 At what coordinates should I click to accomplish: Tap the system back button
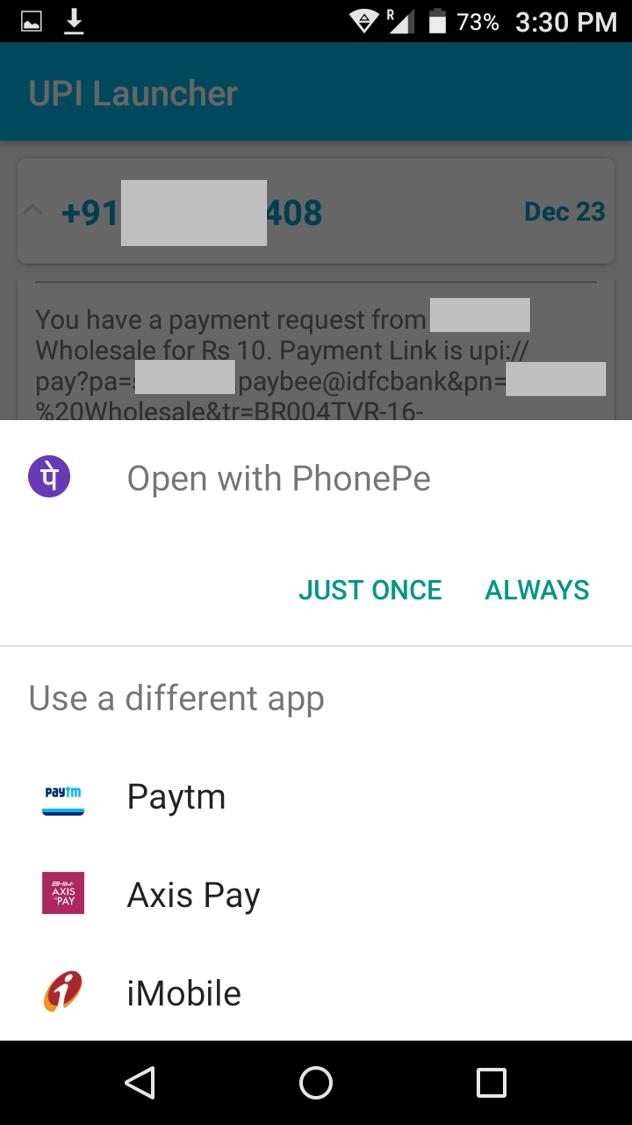(140, 1082)
